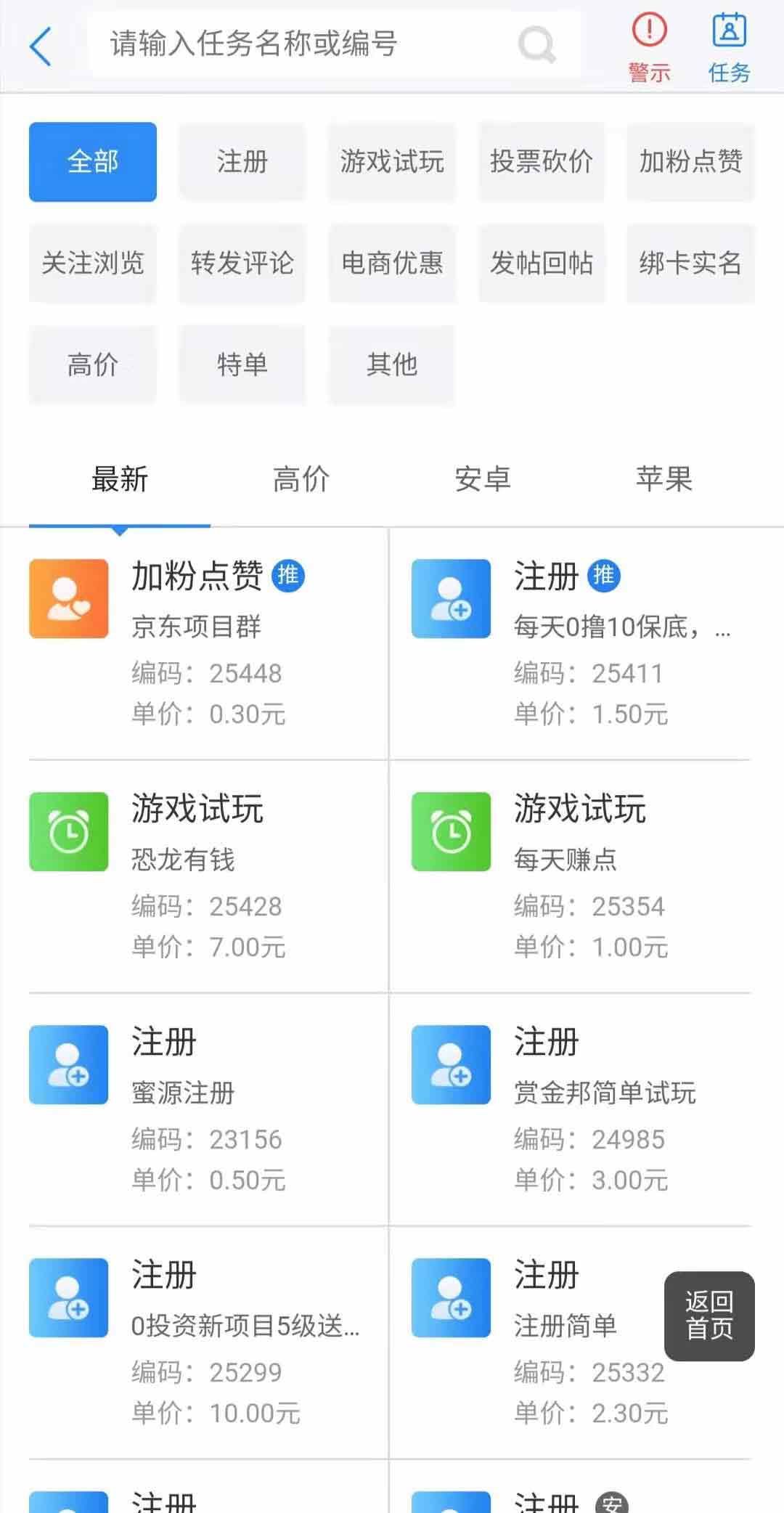
Task: Filter by 关注浏览 category
Action: pyautogui.click(x=93, y=263)
